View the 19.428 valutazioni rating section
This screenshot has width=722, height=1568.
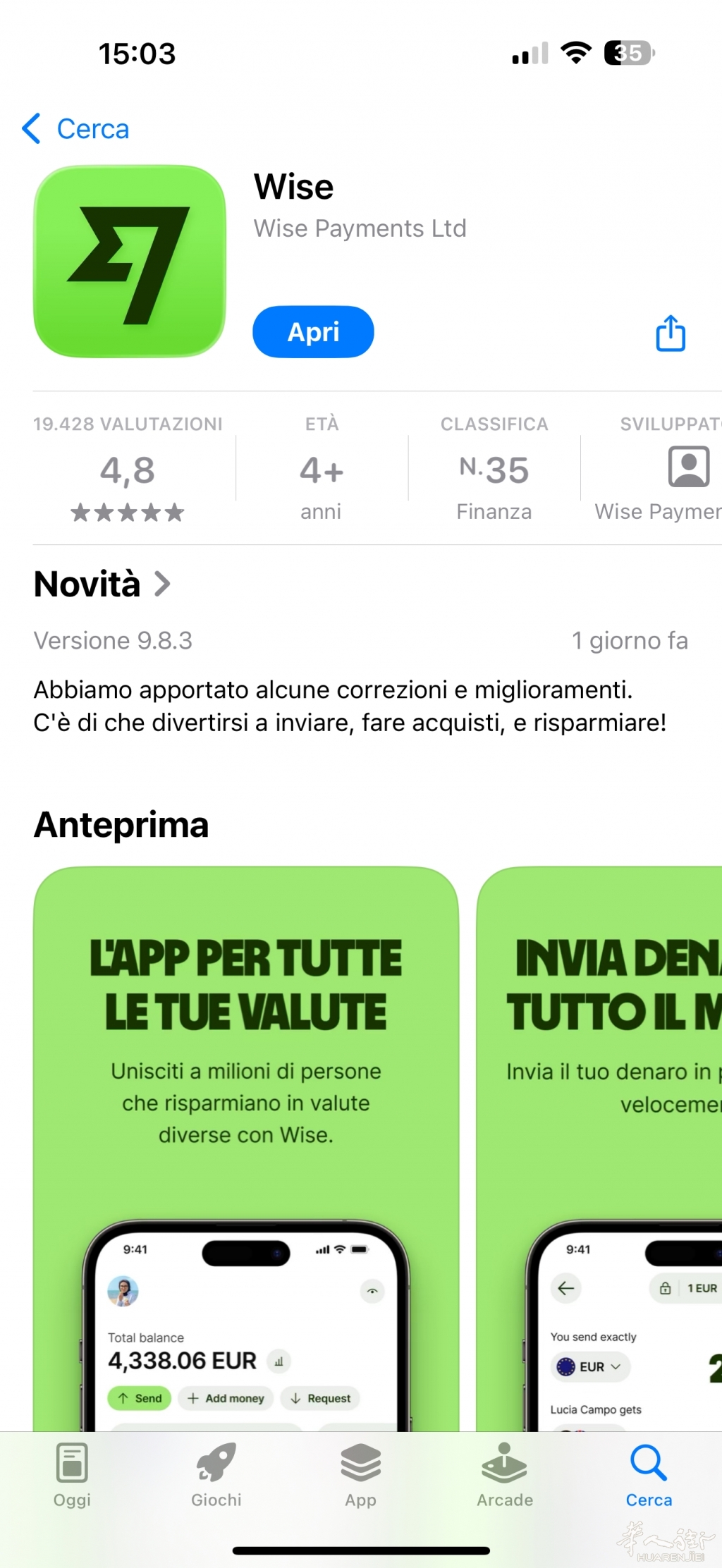(x=128, y=469)
